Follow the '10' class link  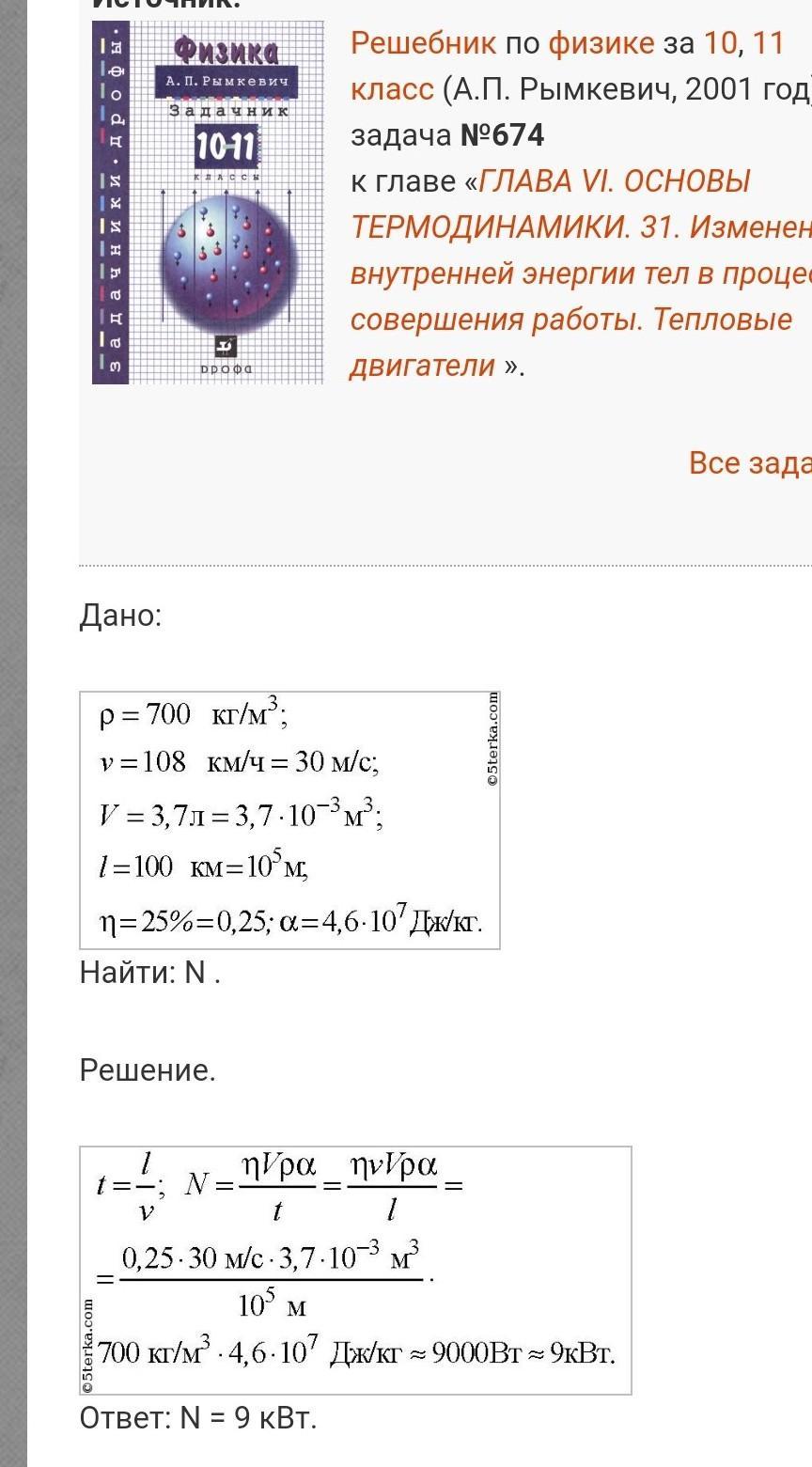tap(721, 43)
